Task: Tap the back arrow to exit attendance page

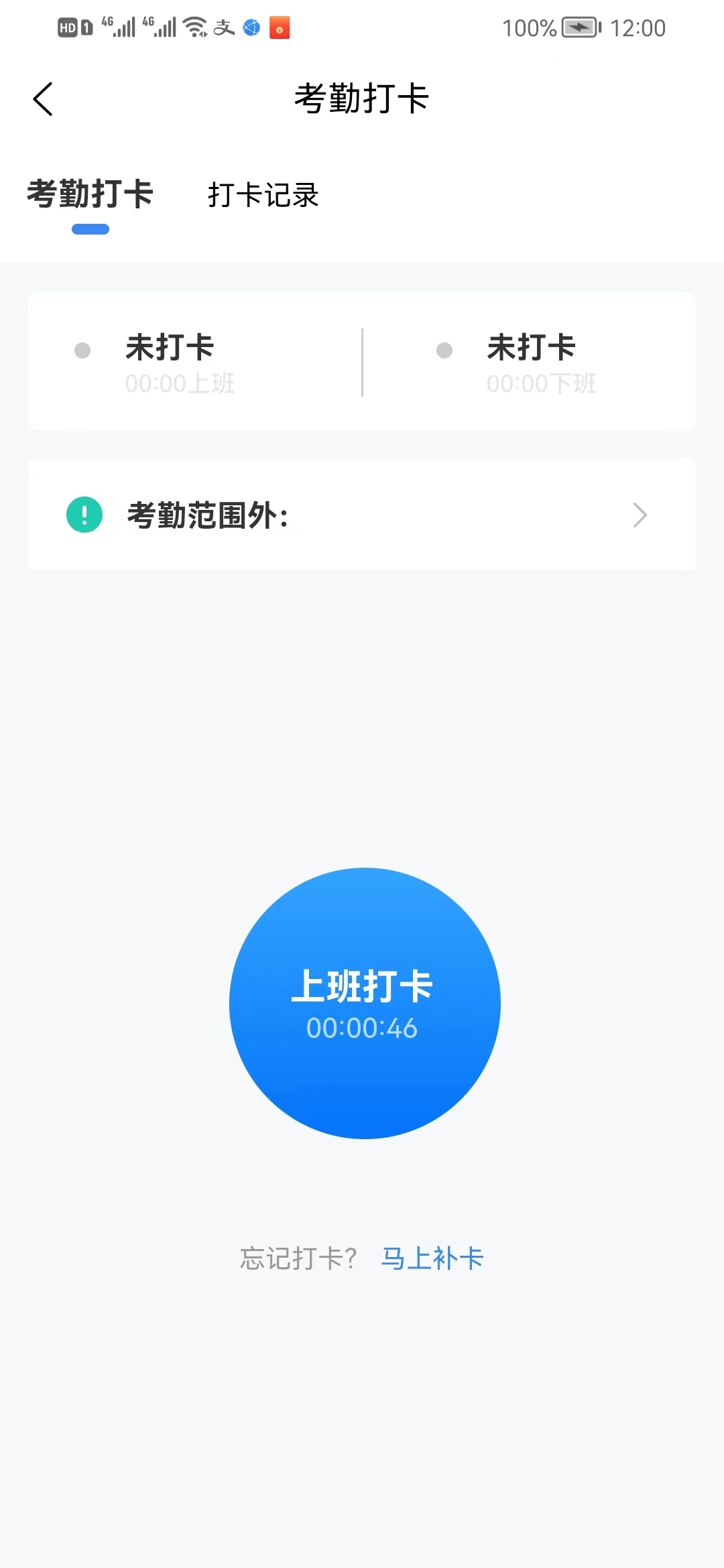Action: click(43, 98)
